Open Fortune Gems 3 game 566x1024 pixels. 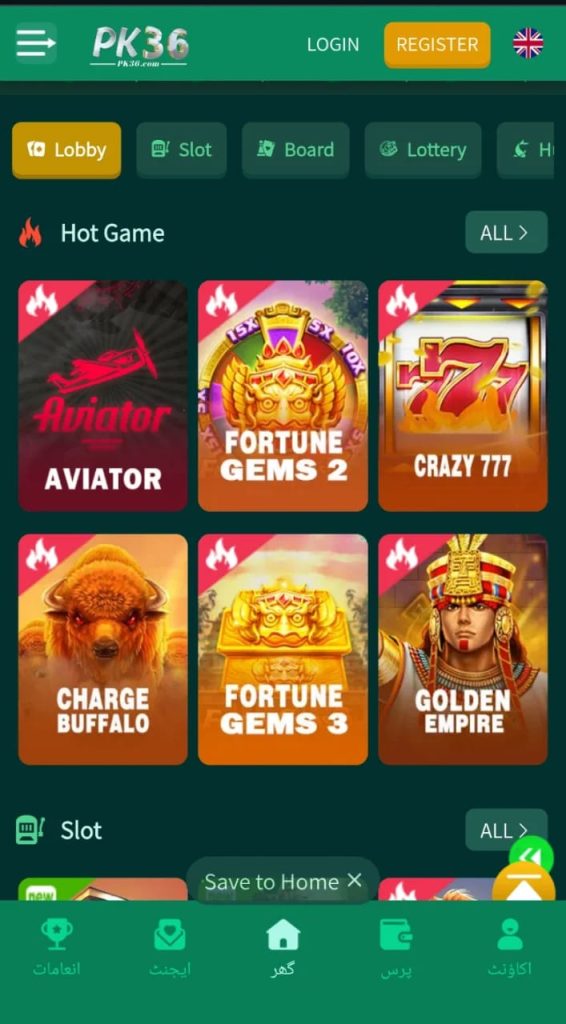pyautogui.click(x=283, y=649)
